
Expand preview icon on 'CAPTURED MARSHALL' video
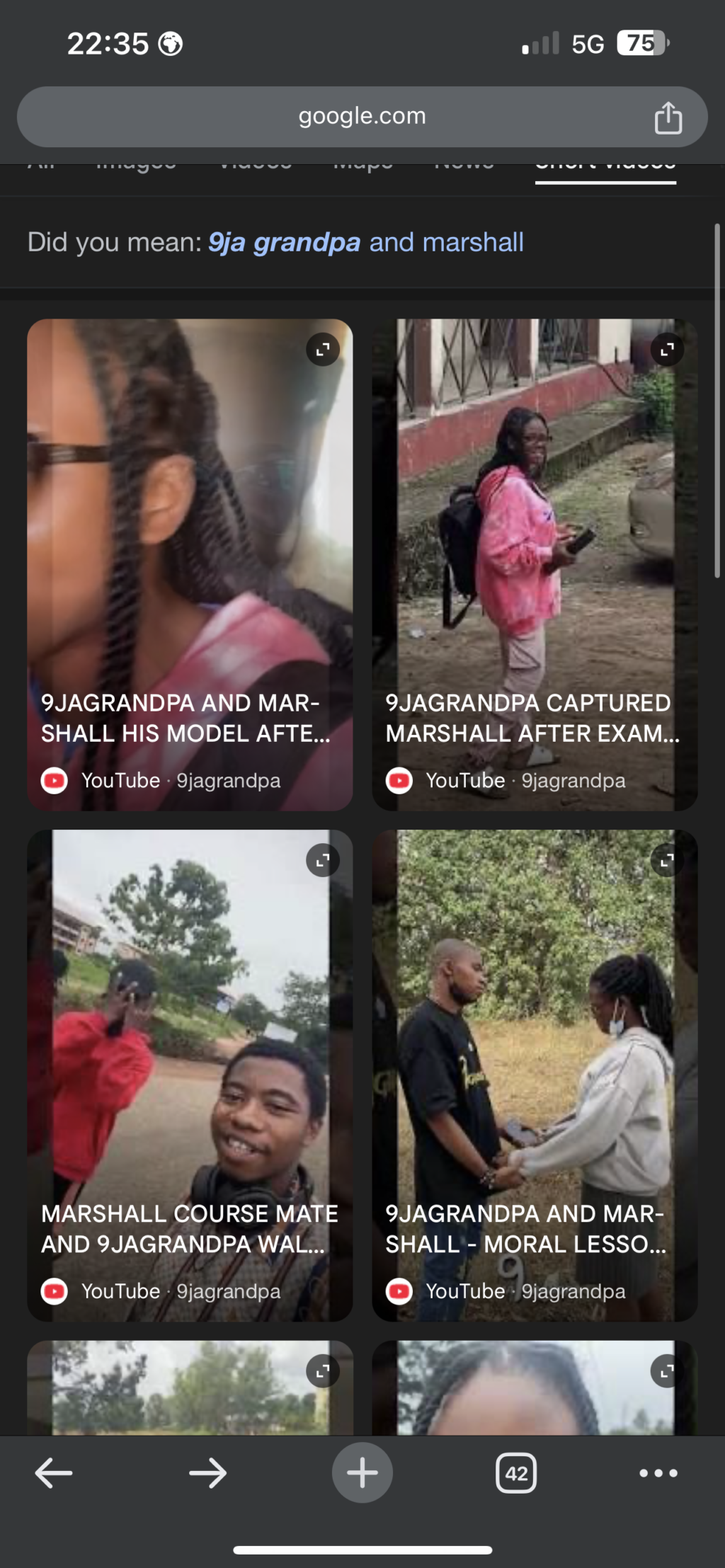[x=667, y=350]
